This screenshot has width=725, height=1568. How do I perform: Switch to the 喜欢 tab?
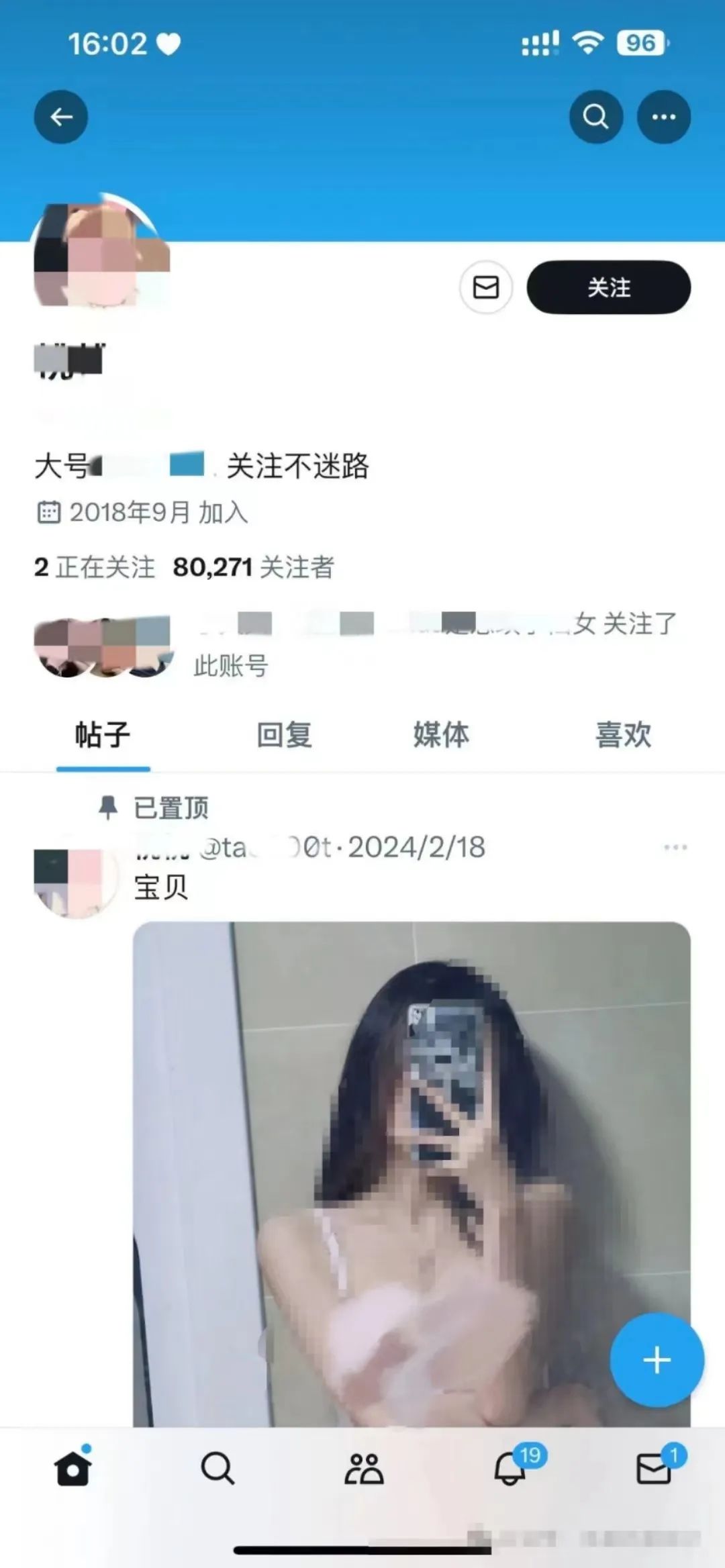pos(623,734)
